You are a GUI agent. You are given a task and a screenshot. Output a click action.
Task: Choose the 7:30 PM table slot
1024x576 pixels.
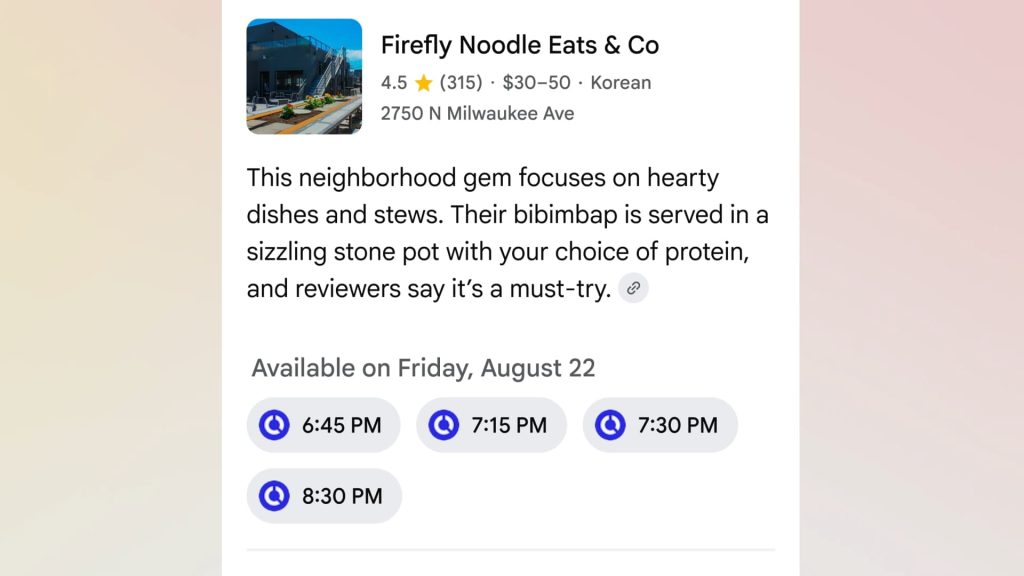tap(660, 425)
